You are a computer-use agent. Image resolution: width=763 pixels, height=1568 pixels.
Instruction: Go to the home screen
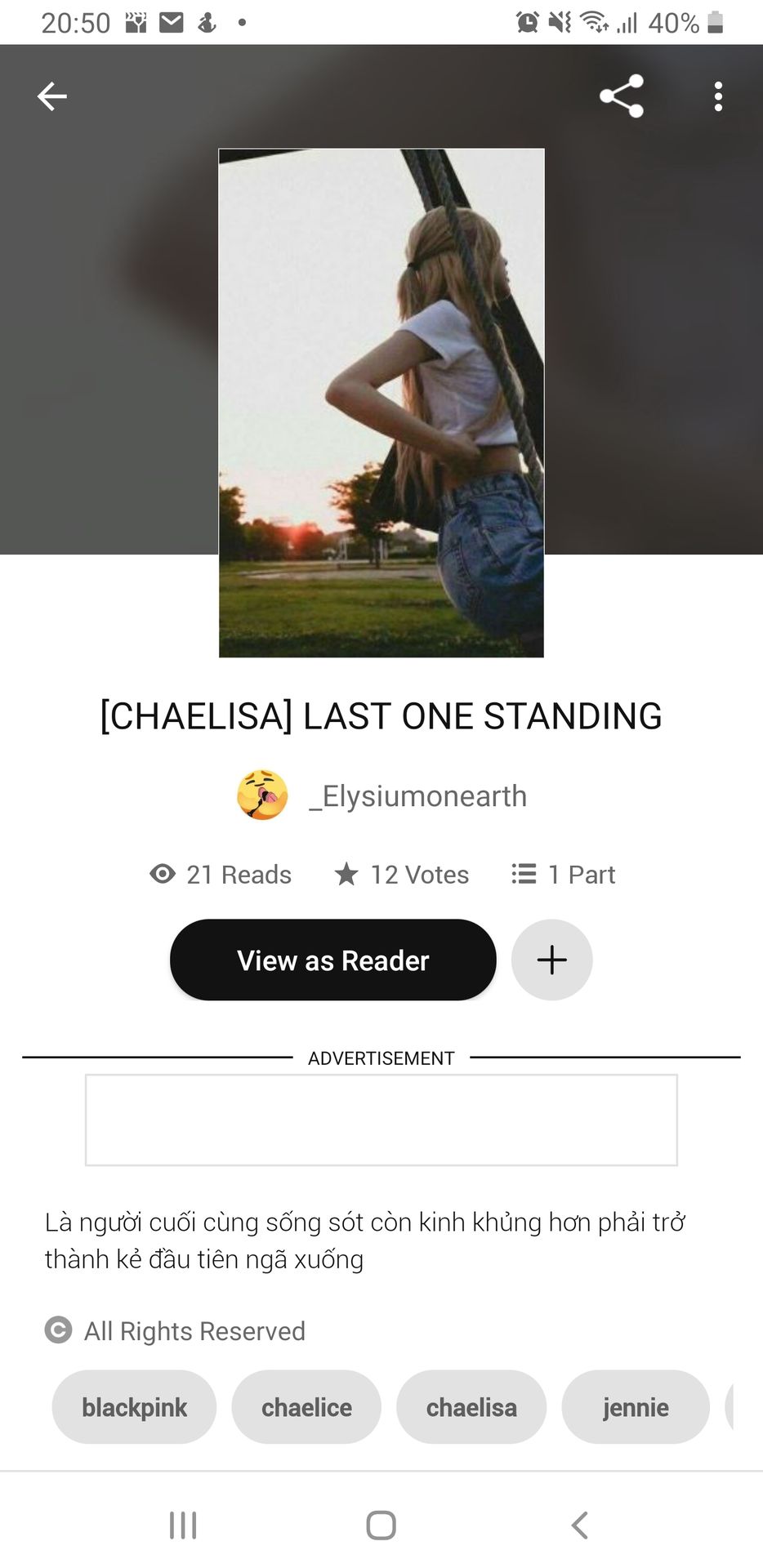coord(381,1525)
